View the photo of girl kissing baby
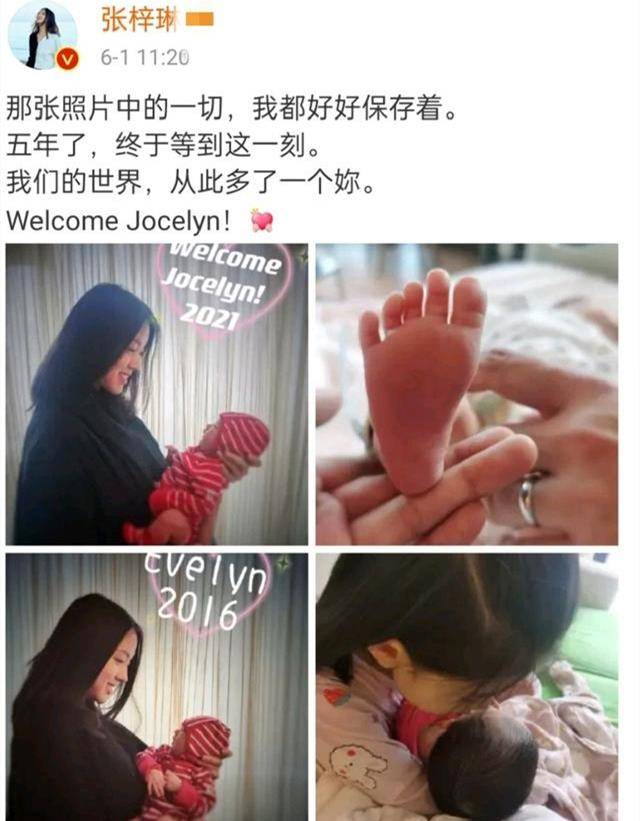The height and width of the screenshot is (821, 640). pyautogui.click(x=467, y=686)
